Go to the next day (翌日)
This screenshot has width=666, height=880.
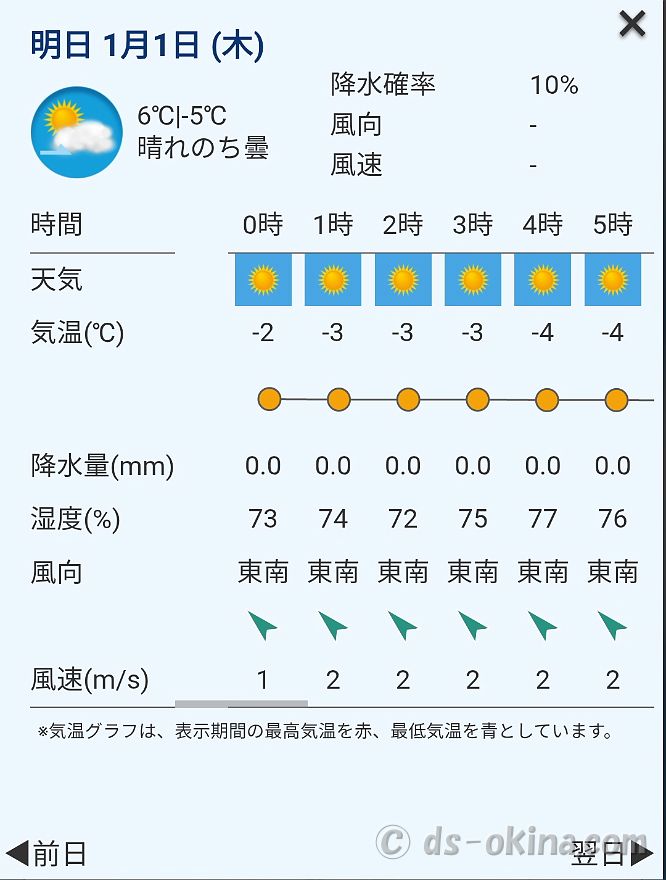(x=612, y=853)
